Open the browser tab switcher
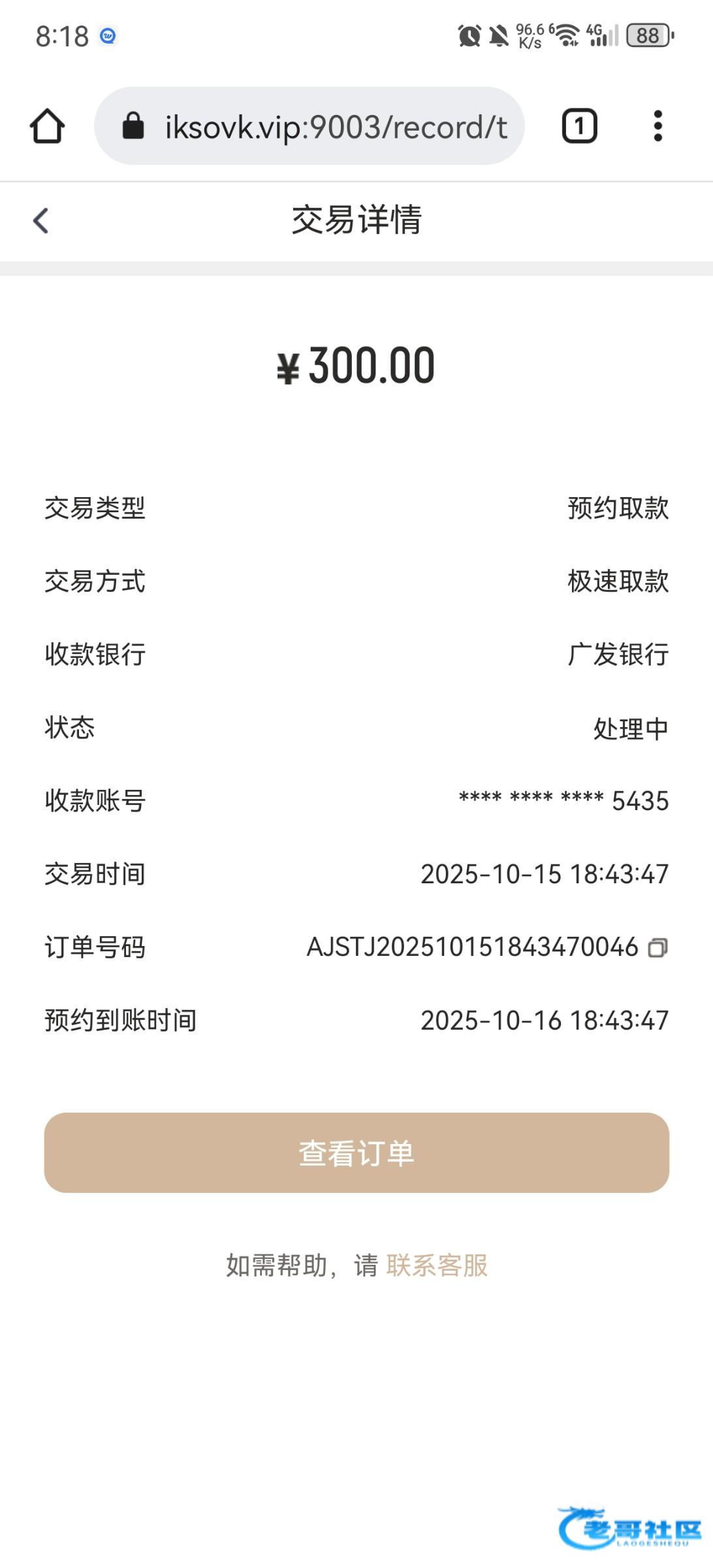713x1568 pixels. [579, 126]
